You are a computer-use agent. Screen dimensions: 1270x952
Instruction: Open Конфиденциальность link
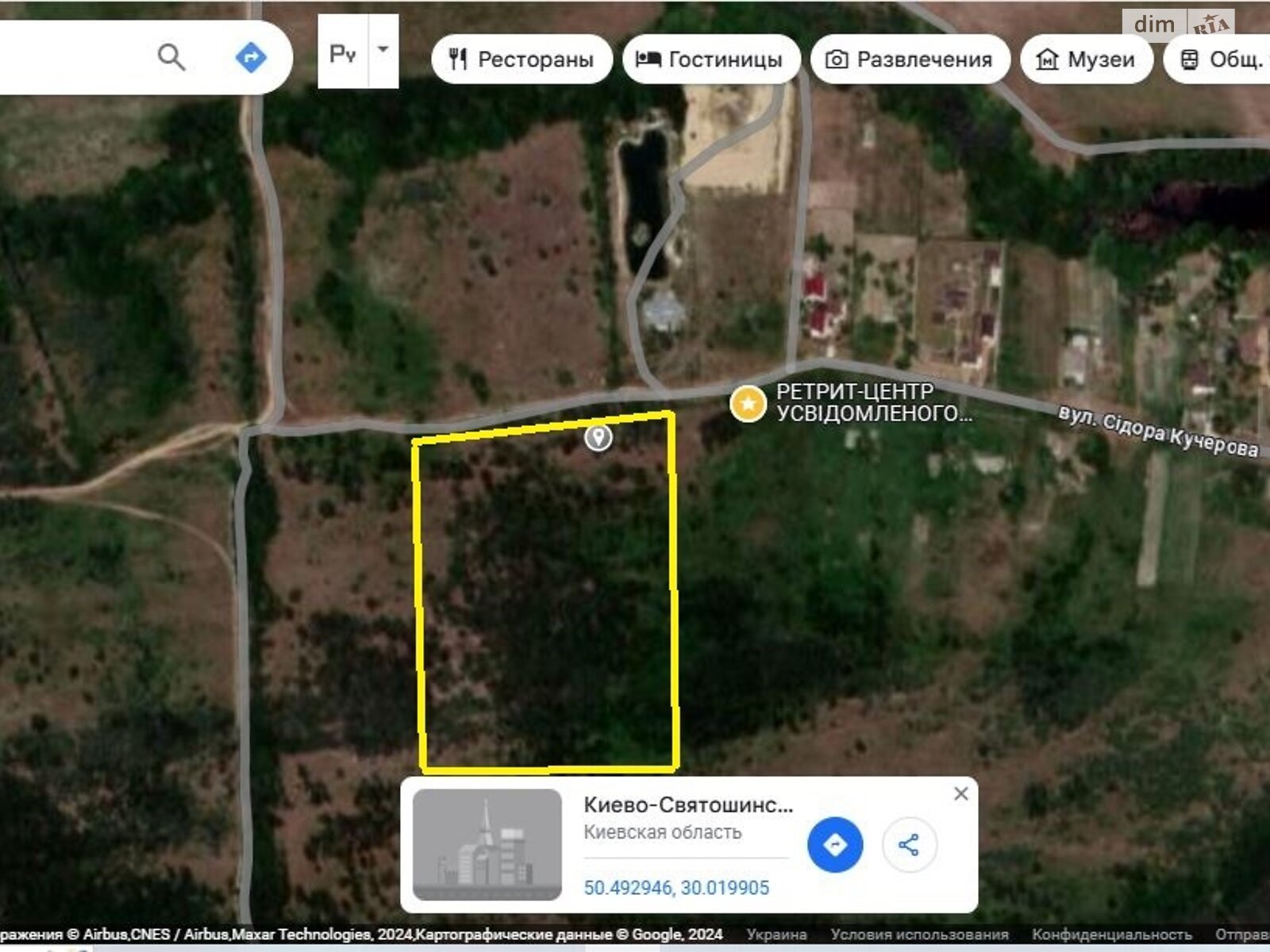pos(1111,935)
